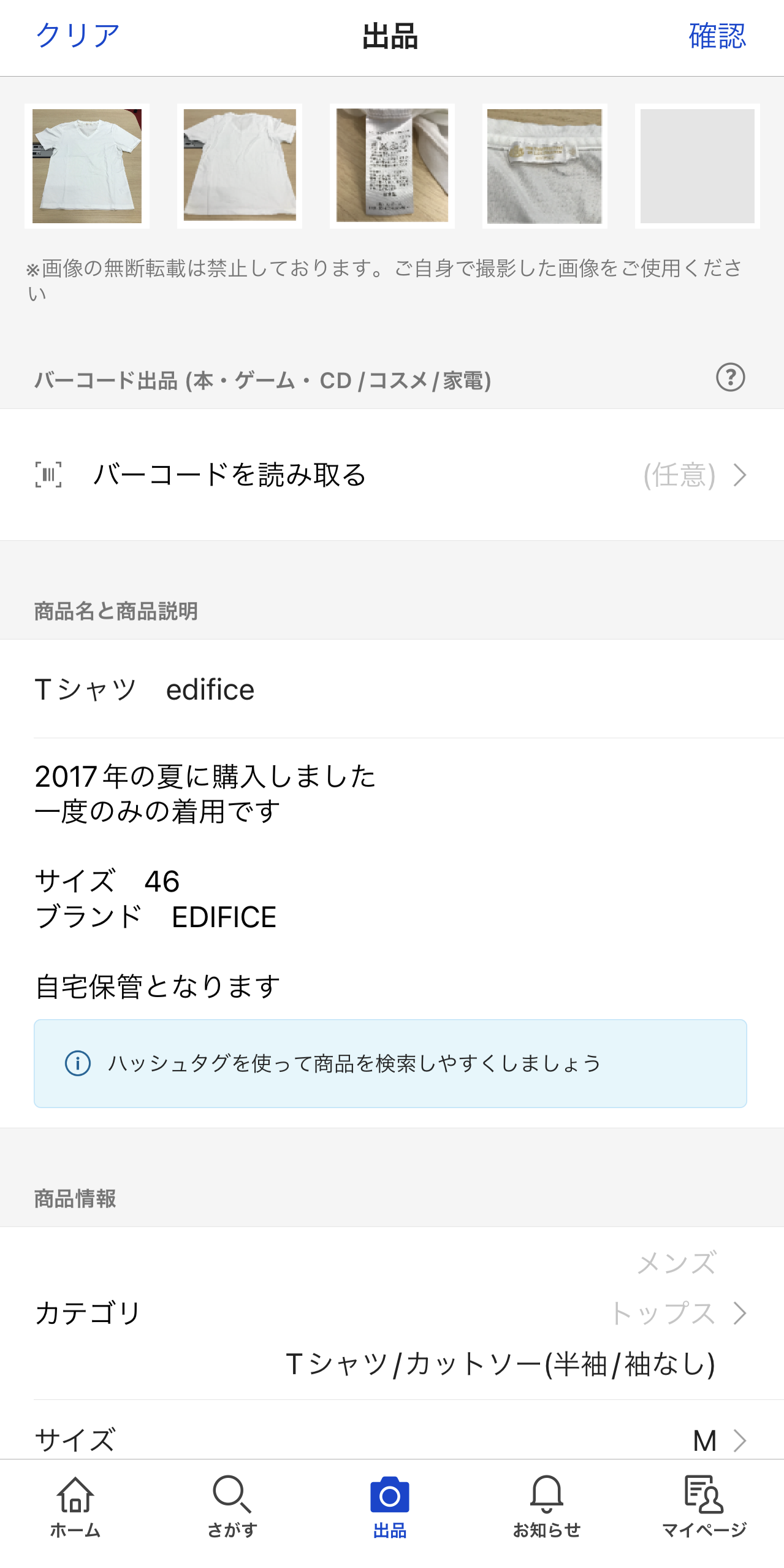Screen dimensions: 784x1568
Task: Tap クリア to clear the listing
Action: pyautogui.click(x=78, y=36)
